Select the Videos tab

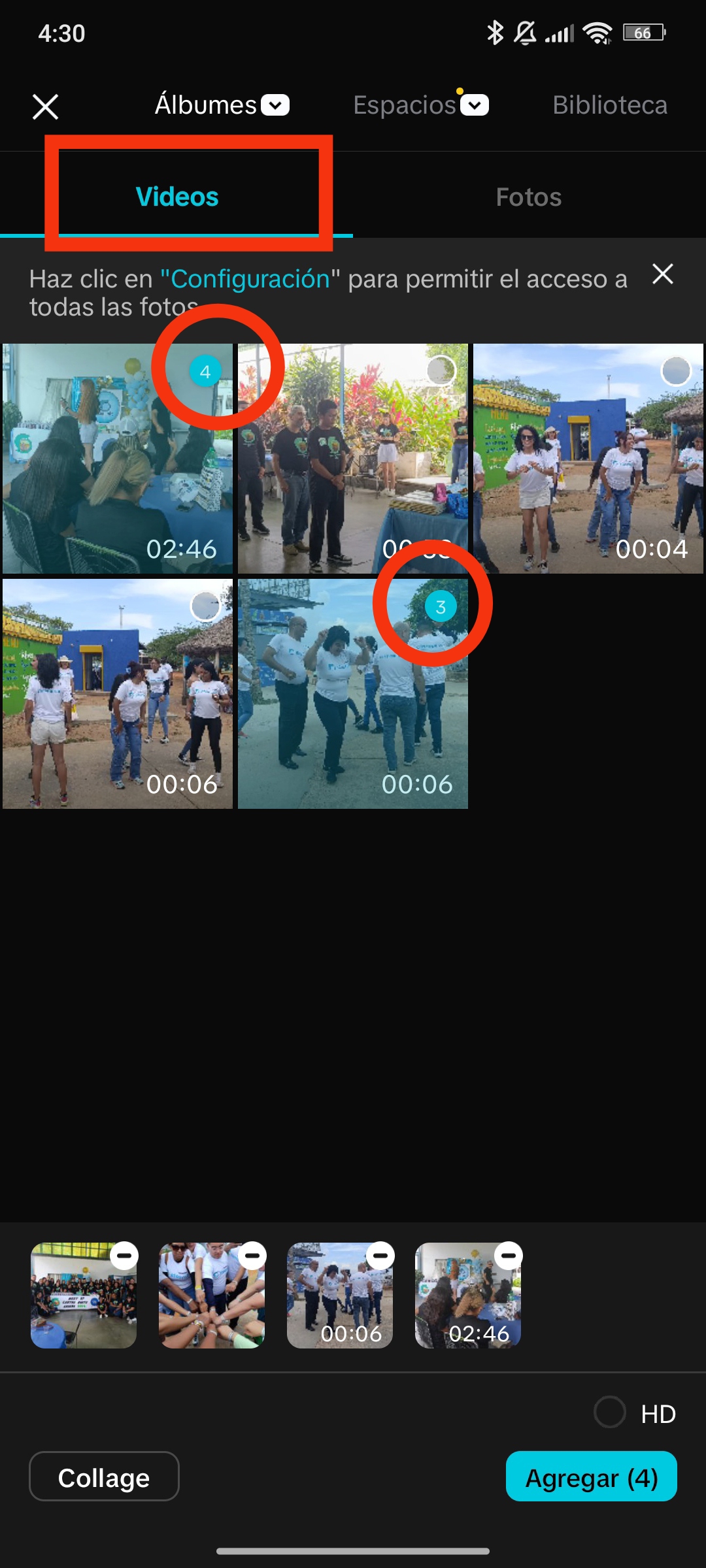point(176,197)
